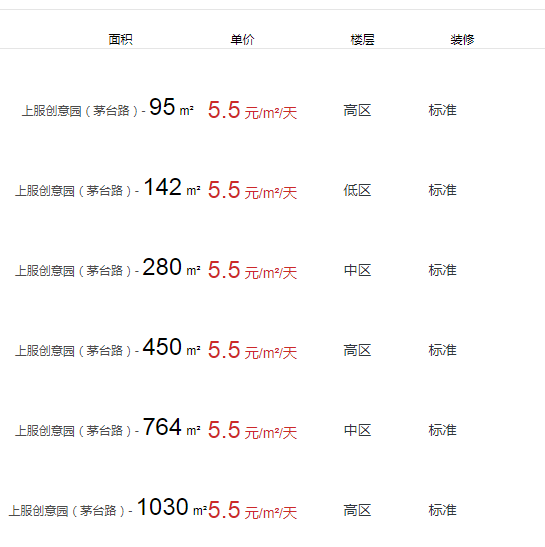Open the 764 m² mid-zone listing
545x547 pixels.
107,427
